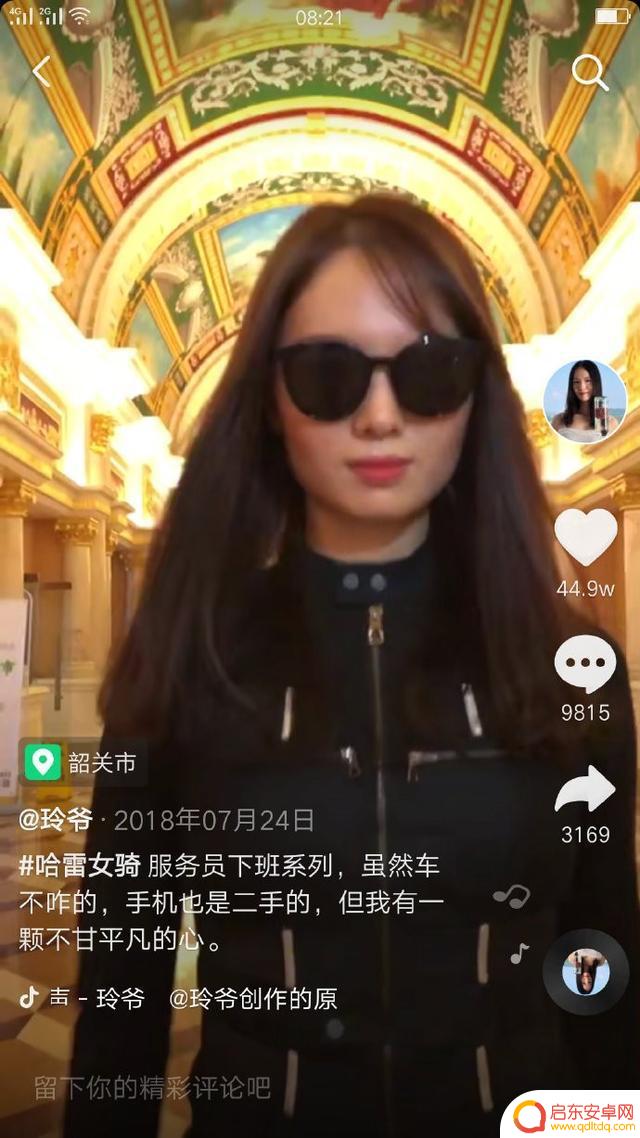Open the comments bubble icon
The image size is (640, 1138).
point(585,664)
